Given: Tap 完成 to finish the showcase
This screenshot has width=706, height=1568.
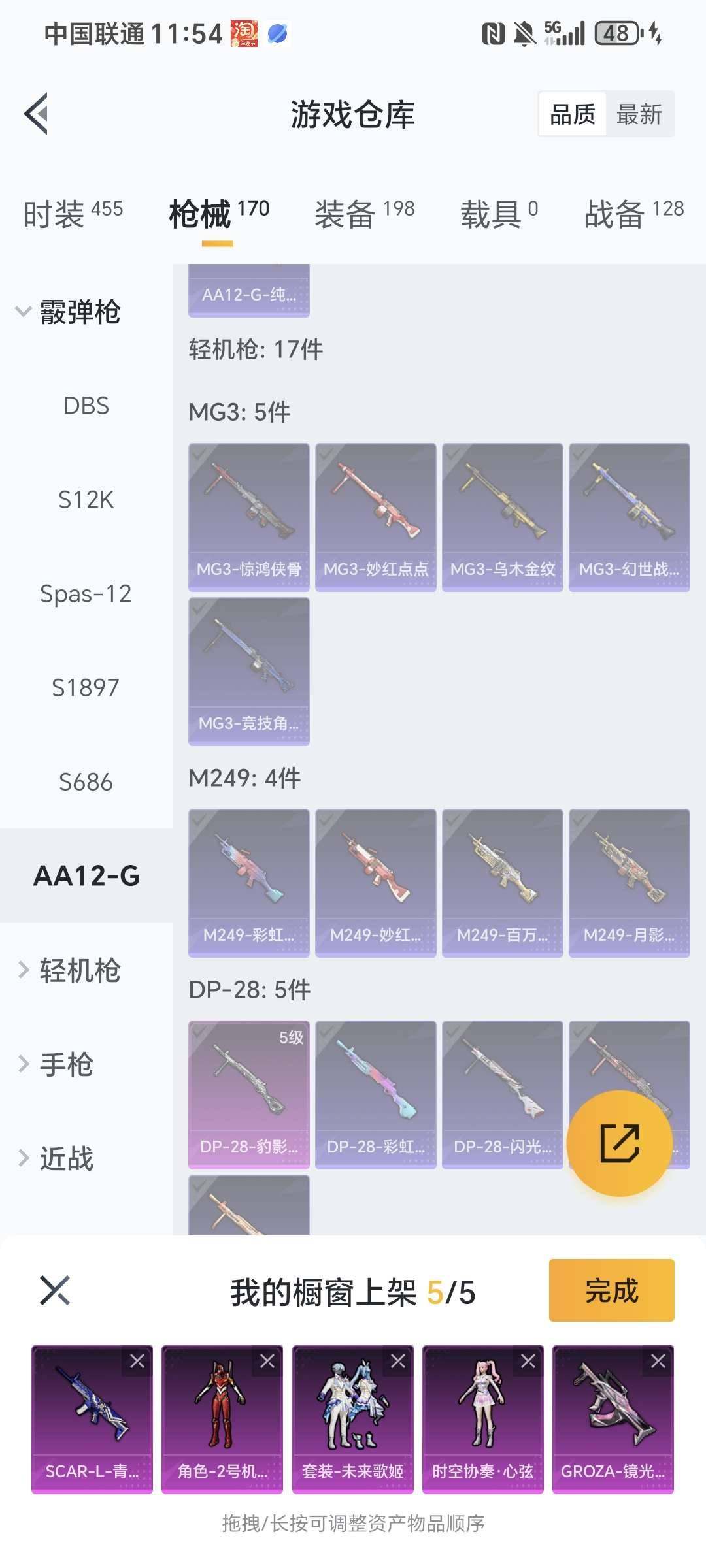Looking at the screenshot, I should click(611, 1290).
